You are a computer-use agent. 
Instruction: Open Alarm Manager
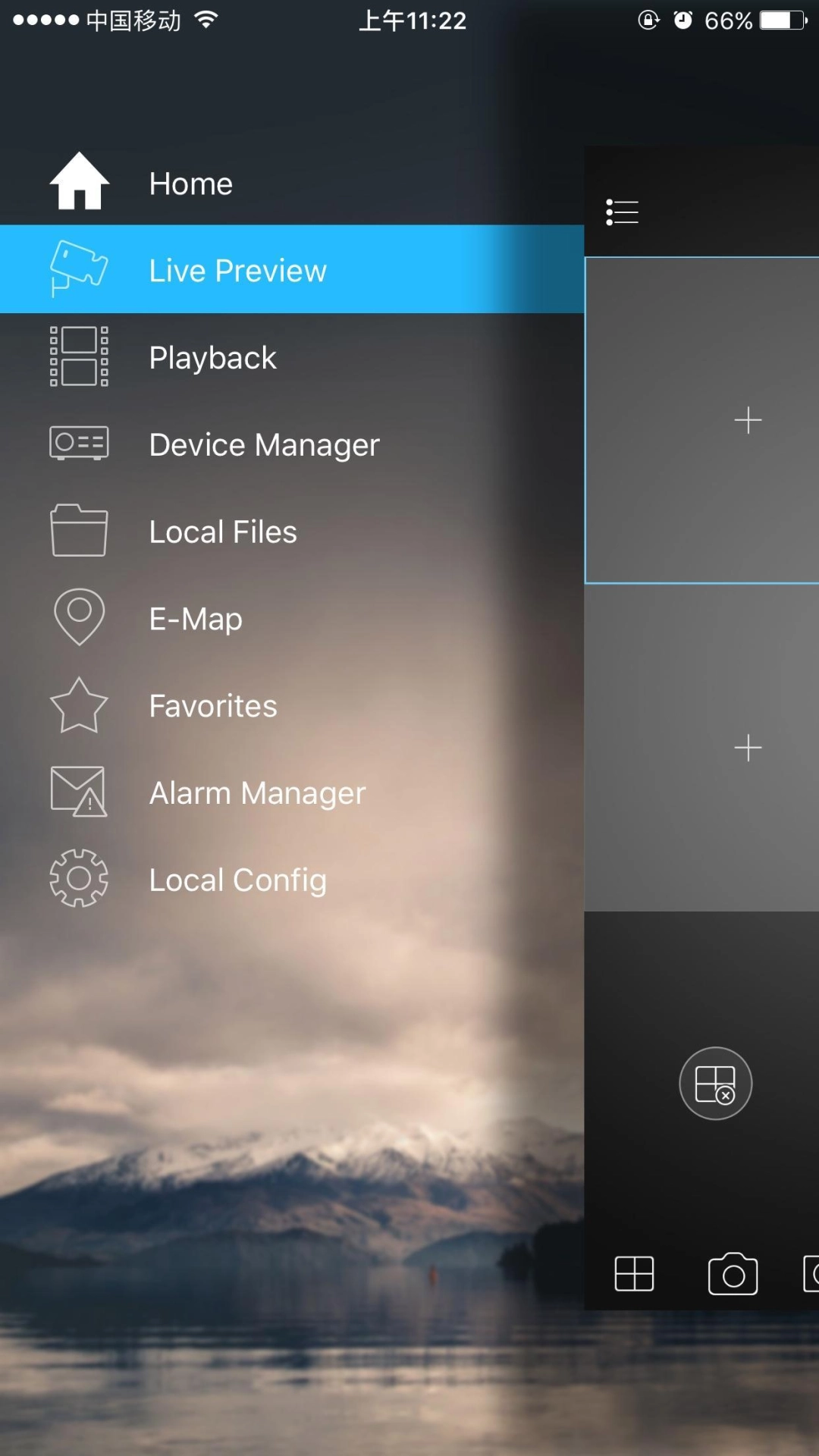point(257,793)
